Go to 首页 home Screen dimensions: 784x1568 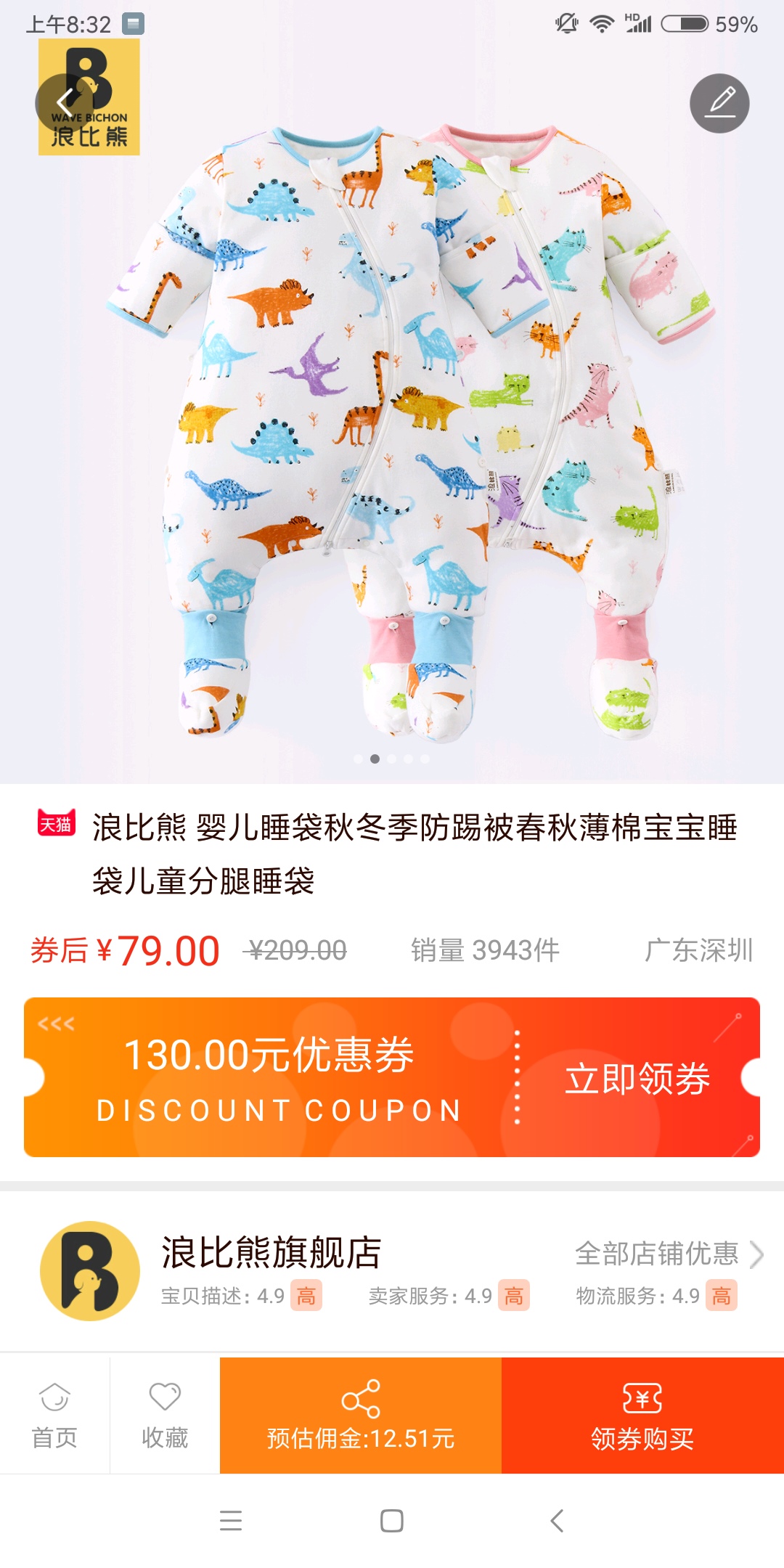pyautogui.click(x=54, y=1415)
